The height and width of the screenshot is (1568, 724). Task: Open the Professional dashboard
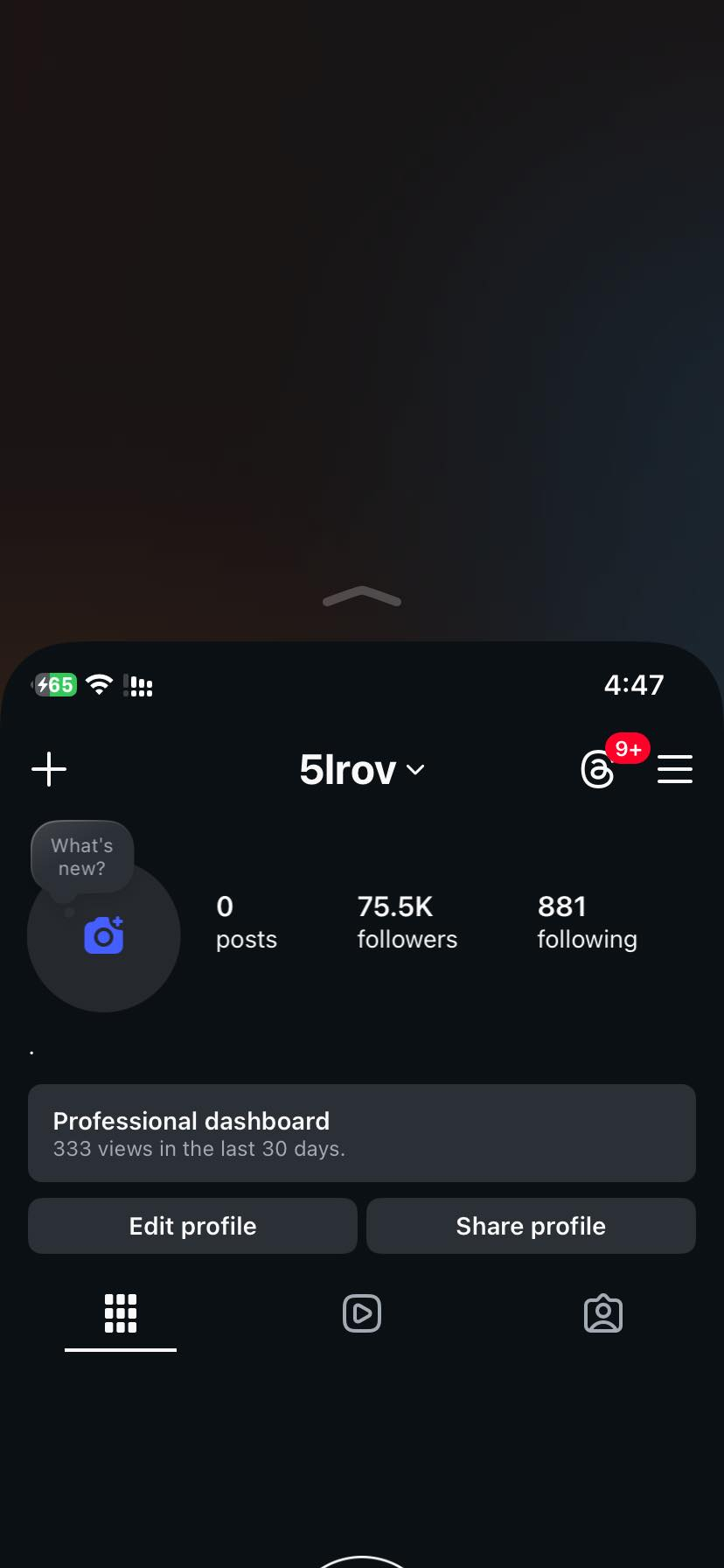click(x=362, y=1133)
